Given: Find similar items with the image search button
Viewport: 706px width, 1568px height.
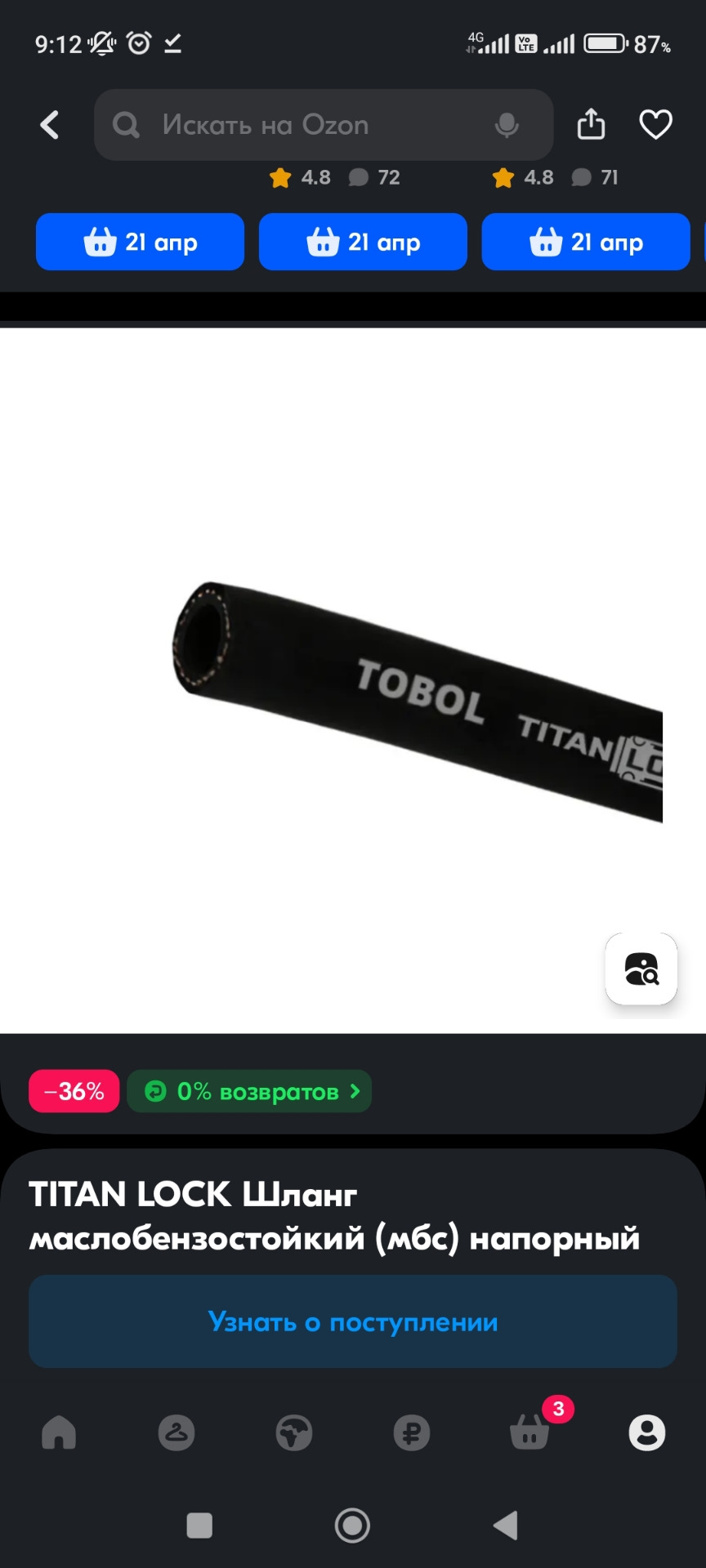Looking at the screenshot, I should pyautogui.click(x=641, y=969).
